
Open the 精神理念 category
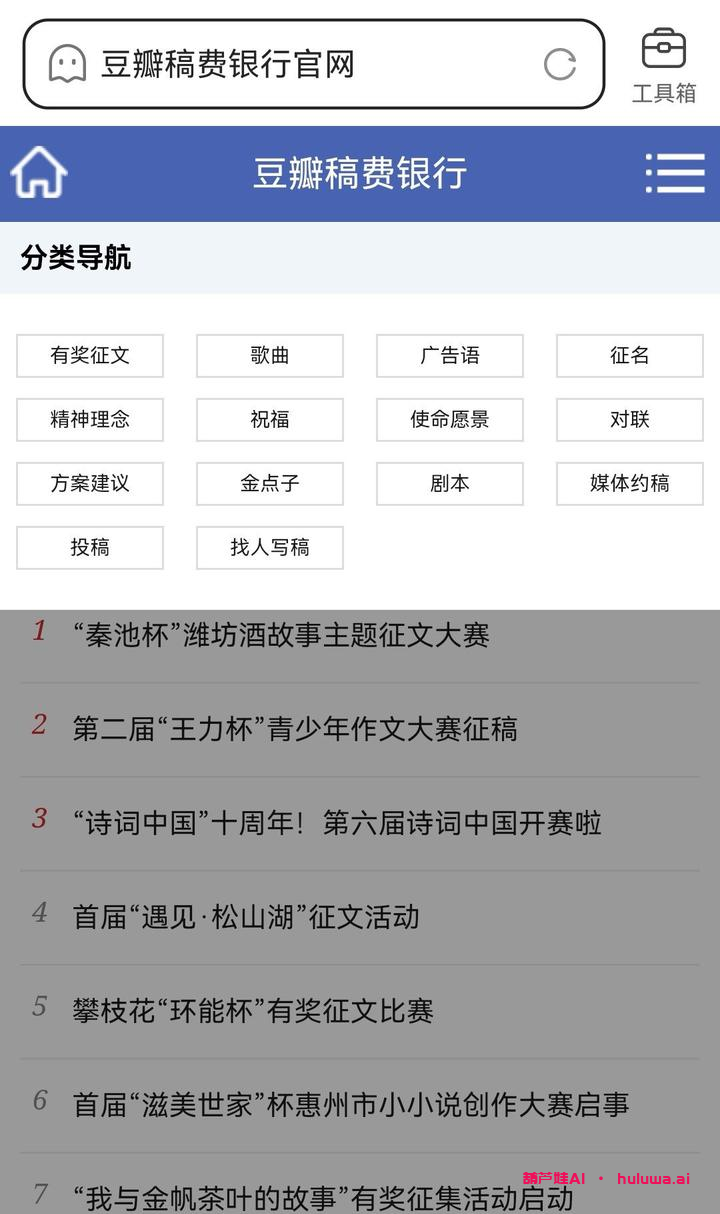coord(89,420)
